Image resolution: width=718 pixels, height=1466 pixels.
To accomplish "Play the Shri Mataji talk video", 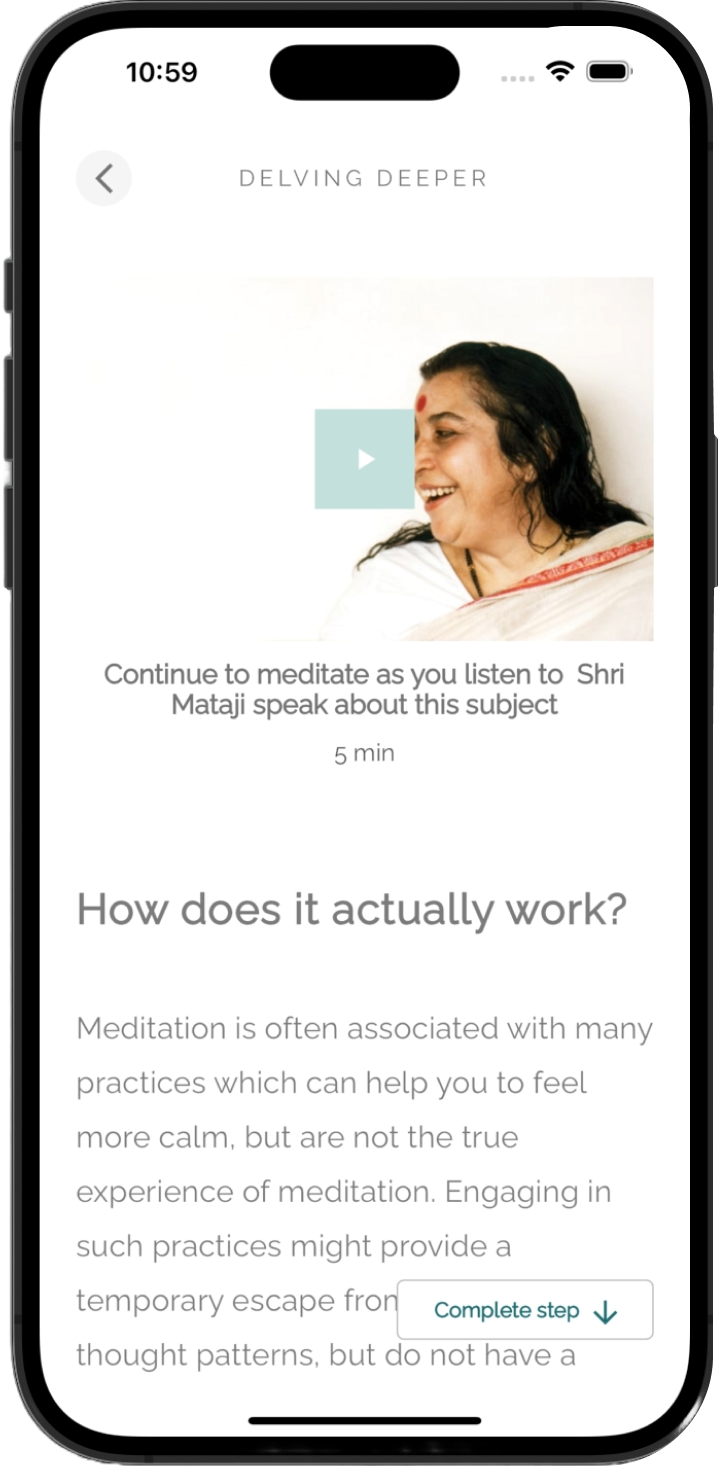I will (365, 459).
